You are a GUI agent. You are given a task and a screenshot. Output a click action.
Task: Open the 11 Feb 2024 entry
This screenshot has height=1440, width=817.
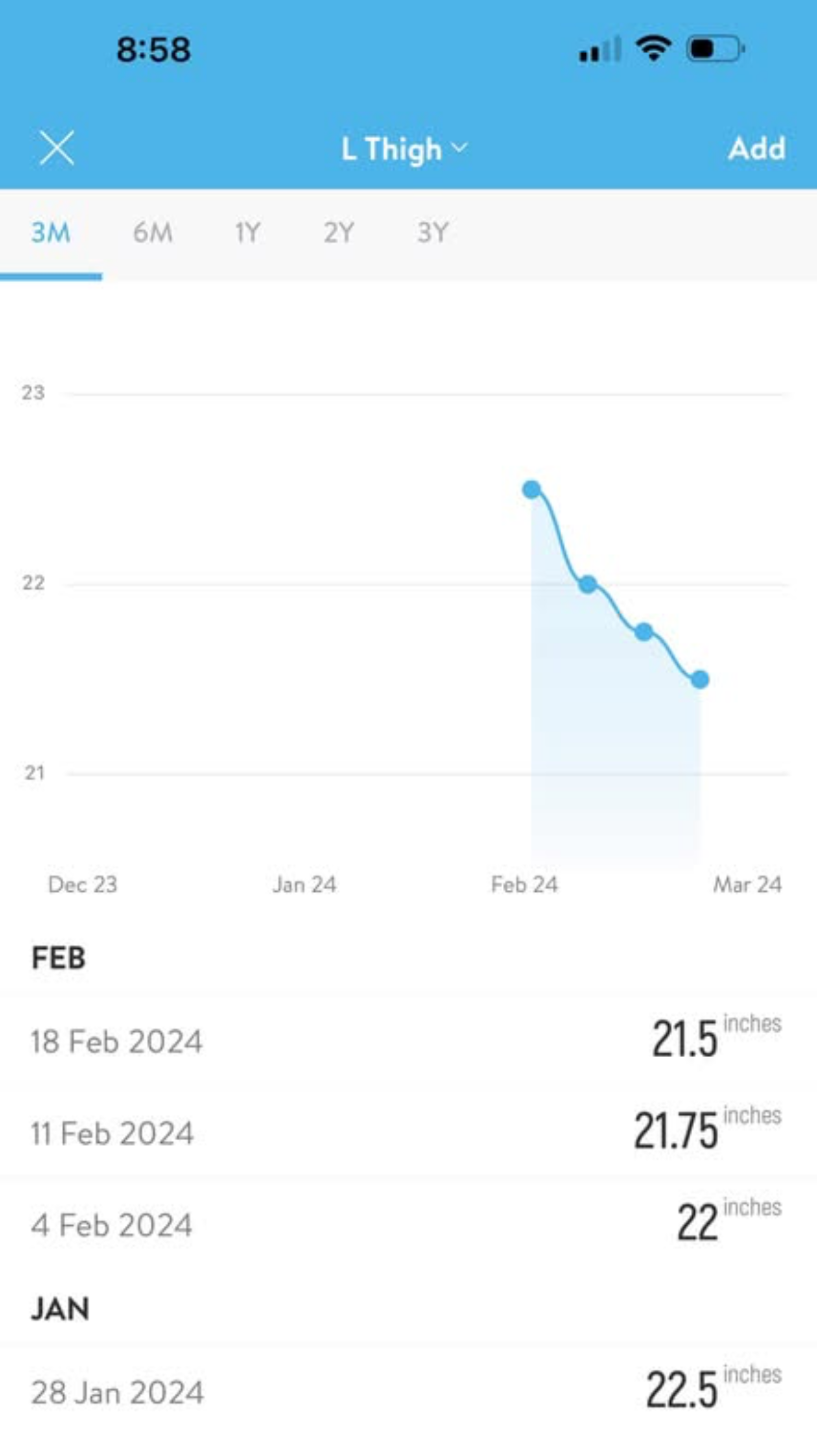tap(408, 1132)
